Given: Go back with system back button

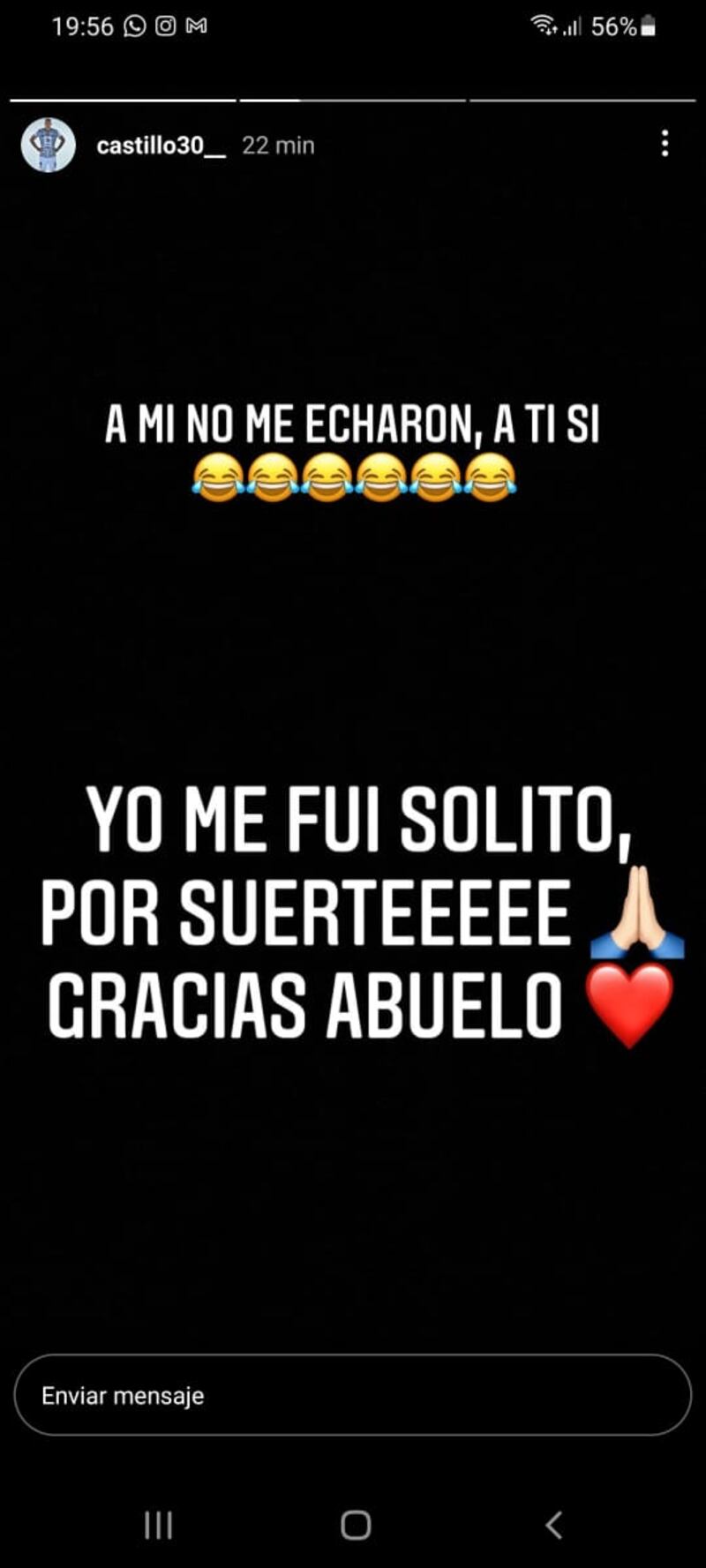Looking at the screenshot, I should coord(553,1525).
